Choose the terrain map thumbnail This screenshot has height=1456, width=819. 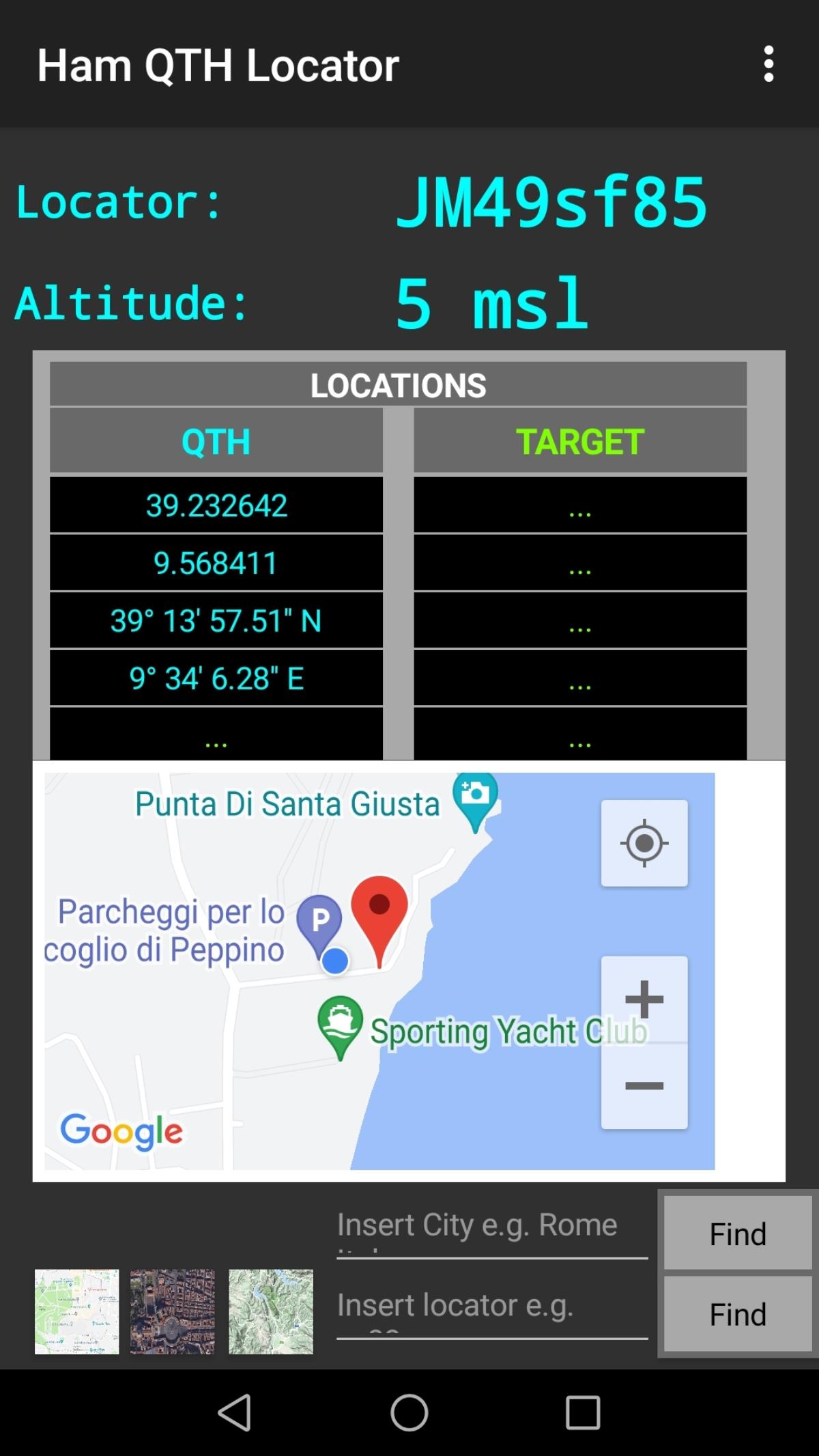tap(271, 1311)
